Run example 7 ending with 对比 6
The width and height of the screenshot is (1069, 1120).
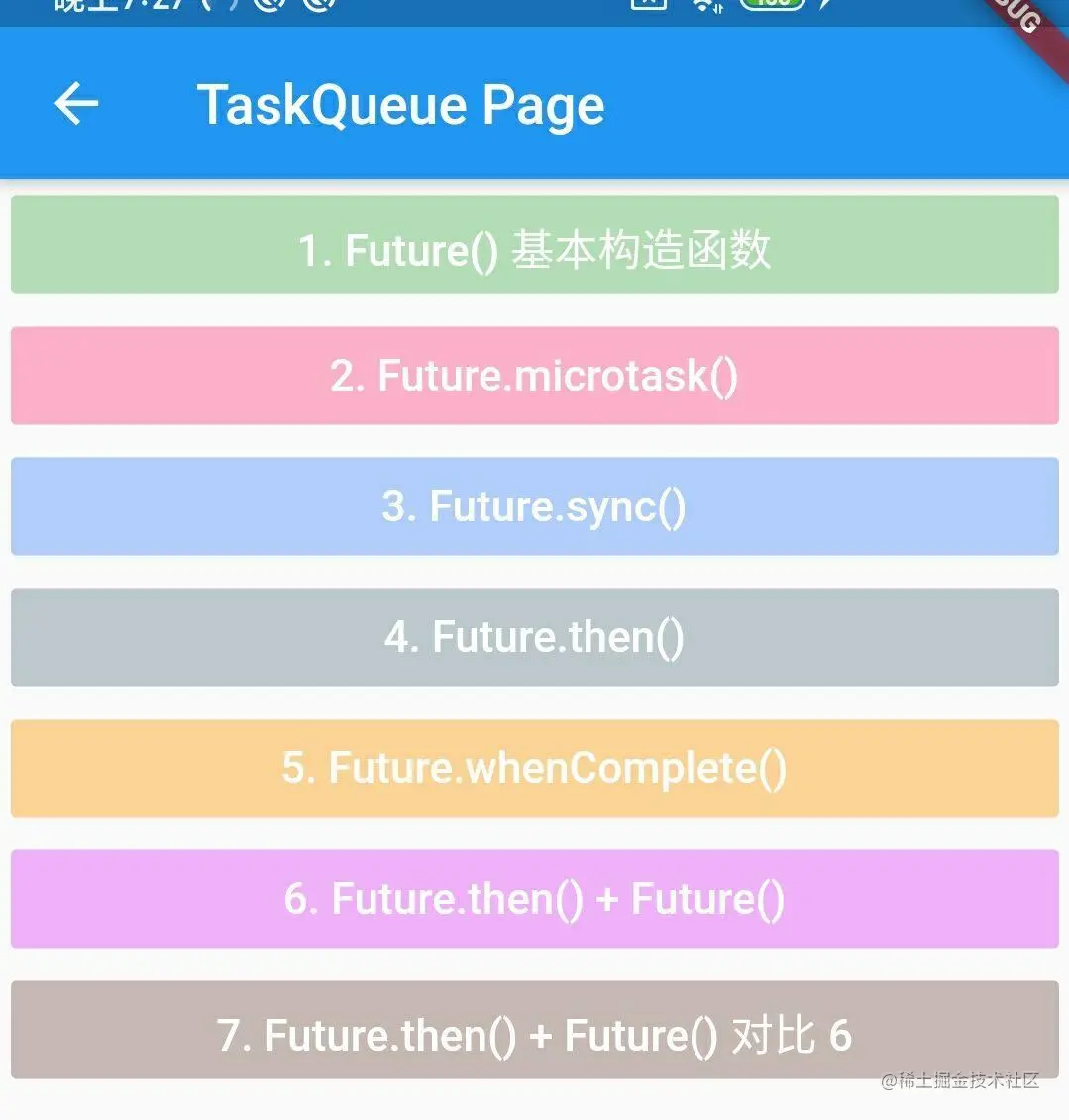click(534, 1031)
